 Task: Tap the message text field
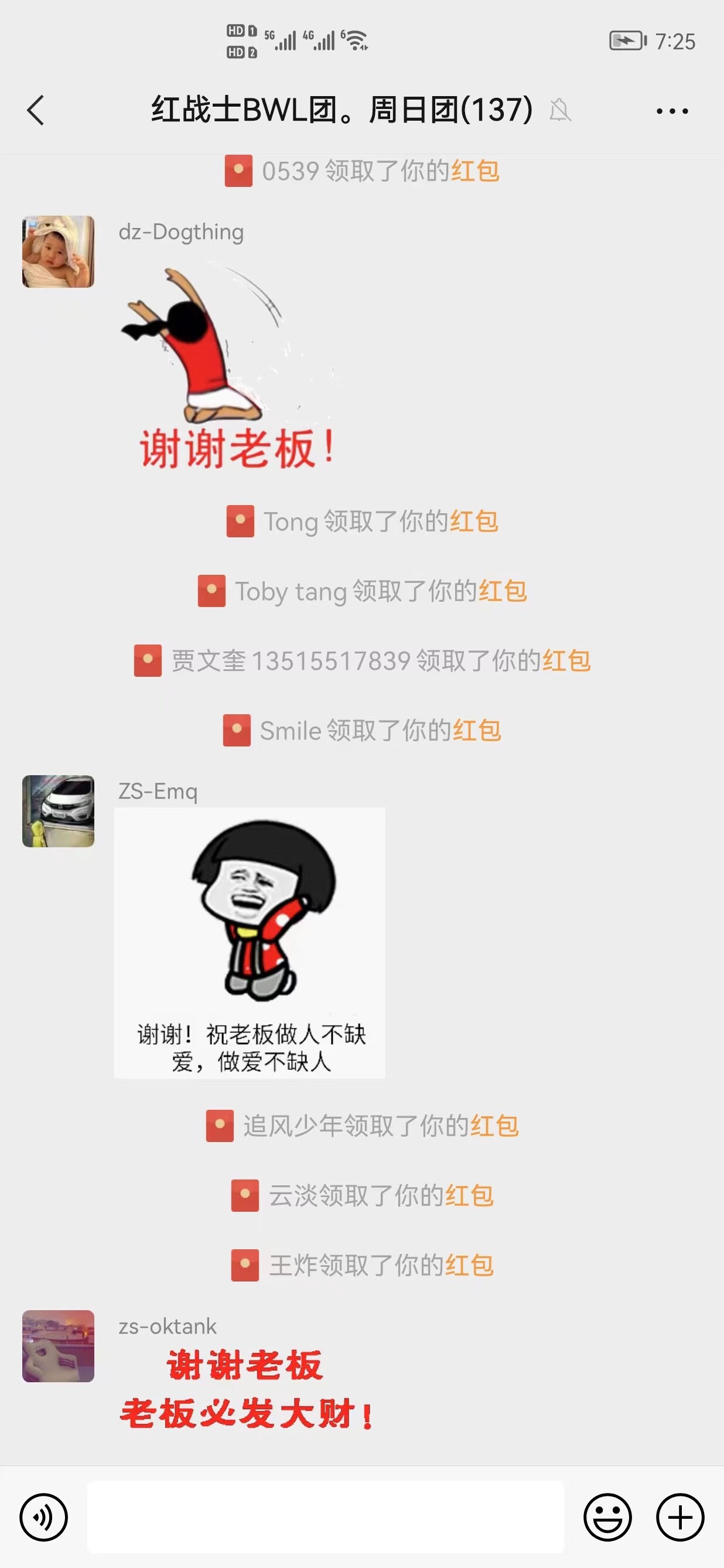326,1517
